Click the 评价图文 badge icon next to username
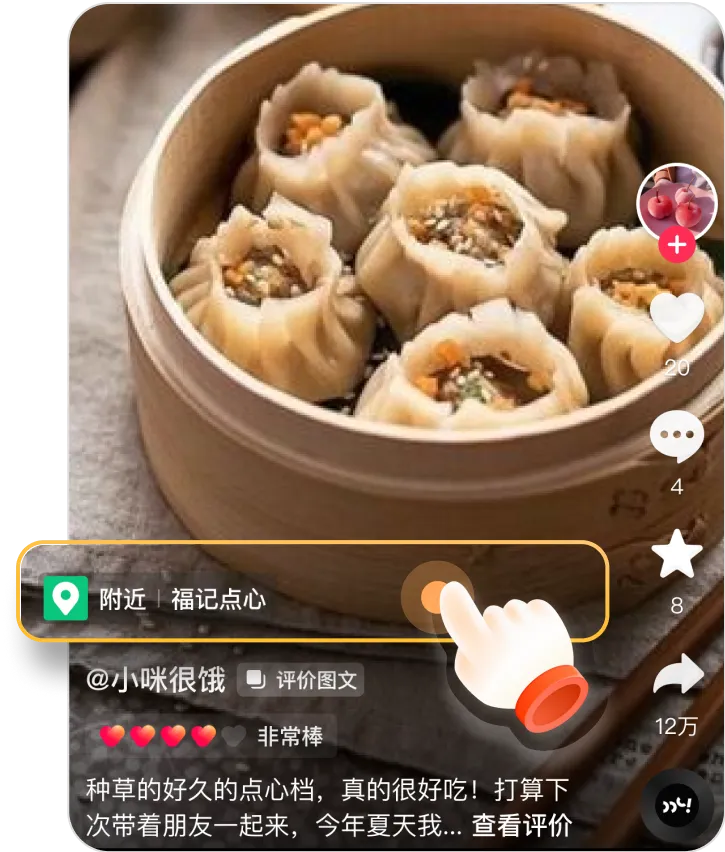 coord(256,679)
